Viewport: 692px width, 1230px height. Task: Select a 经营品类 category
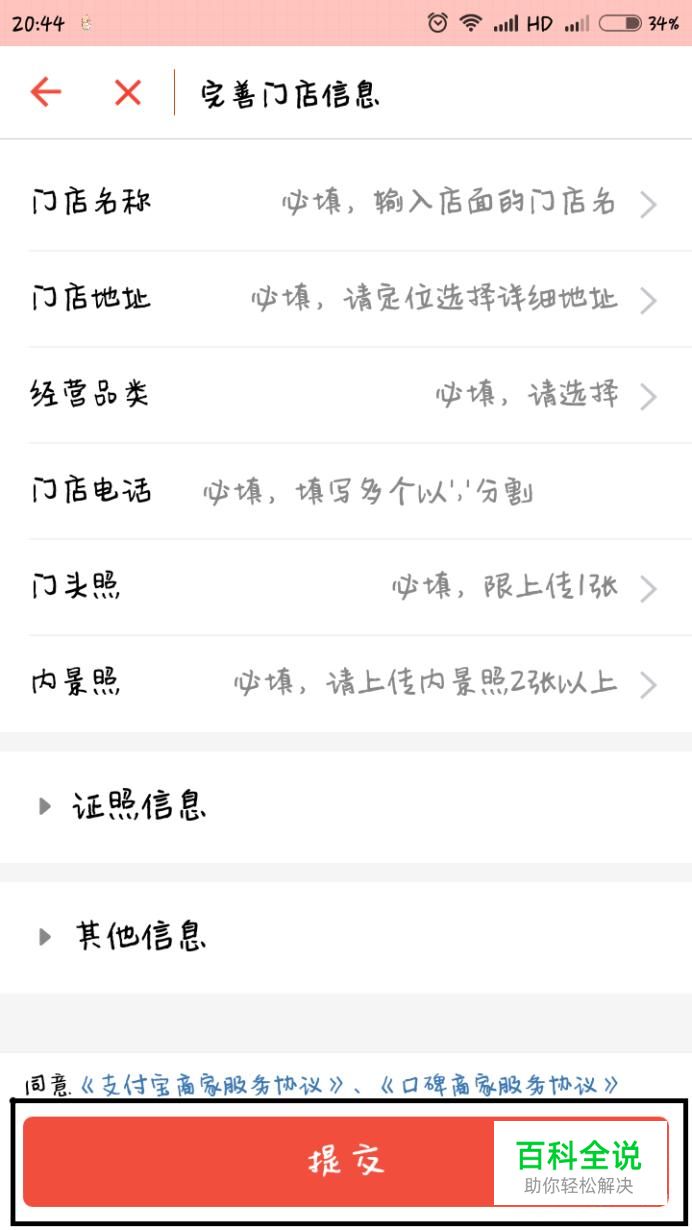[x=346, y=395]
